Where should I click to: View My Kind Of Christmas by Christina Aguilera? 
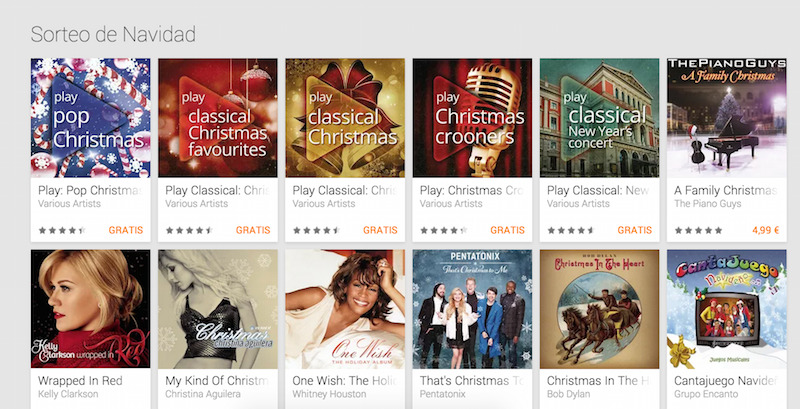point(217,310)
